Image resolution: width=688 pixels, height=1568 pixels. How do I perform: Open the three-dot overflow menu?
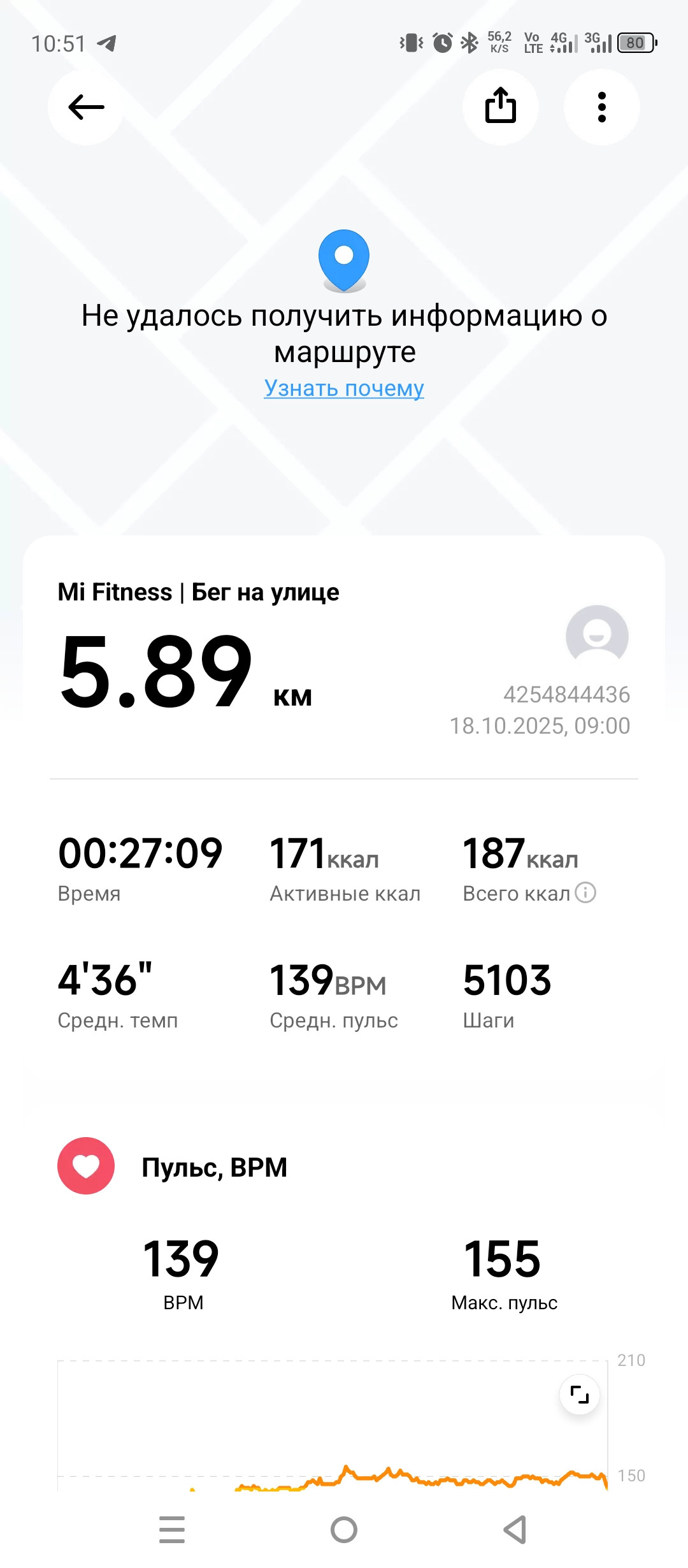602,107
